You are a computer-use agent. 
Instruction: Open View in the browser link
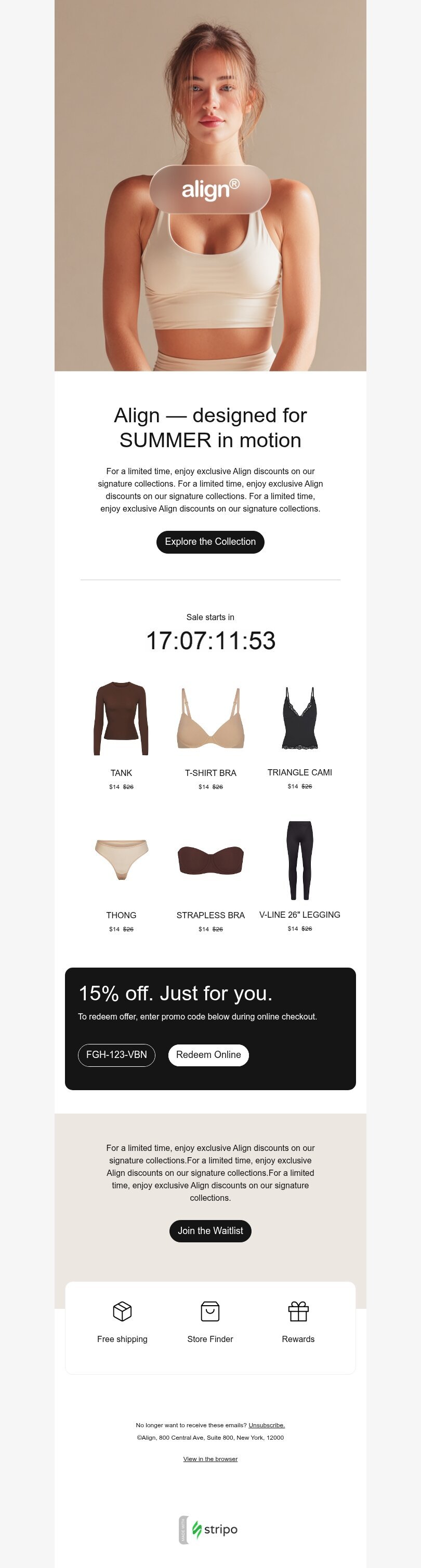210,1458
